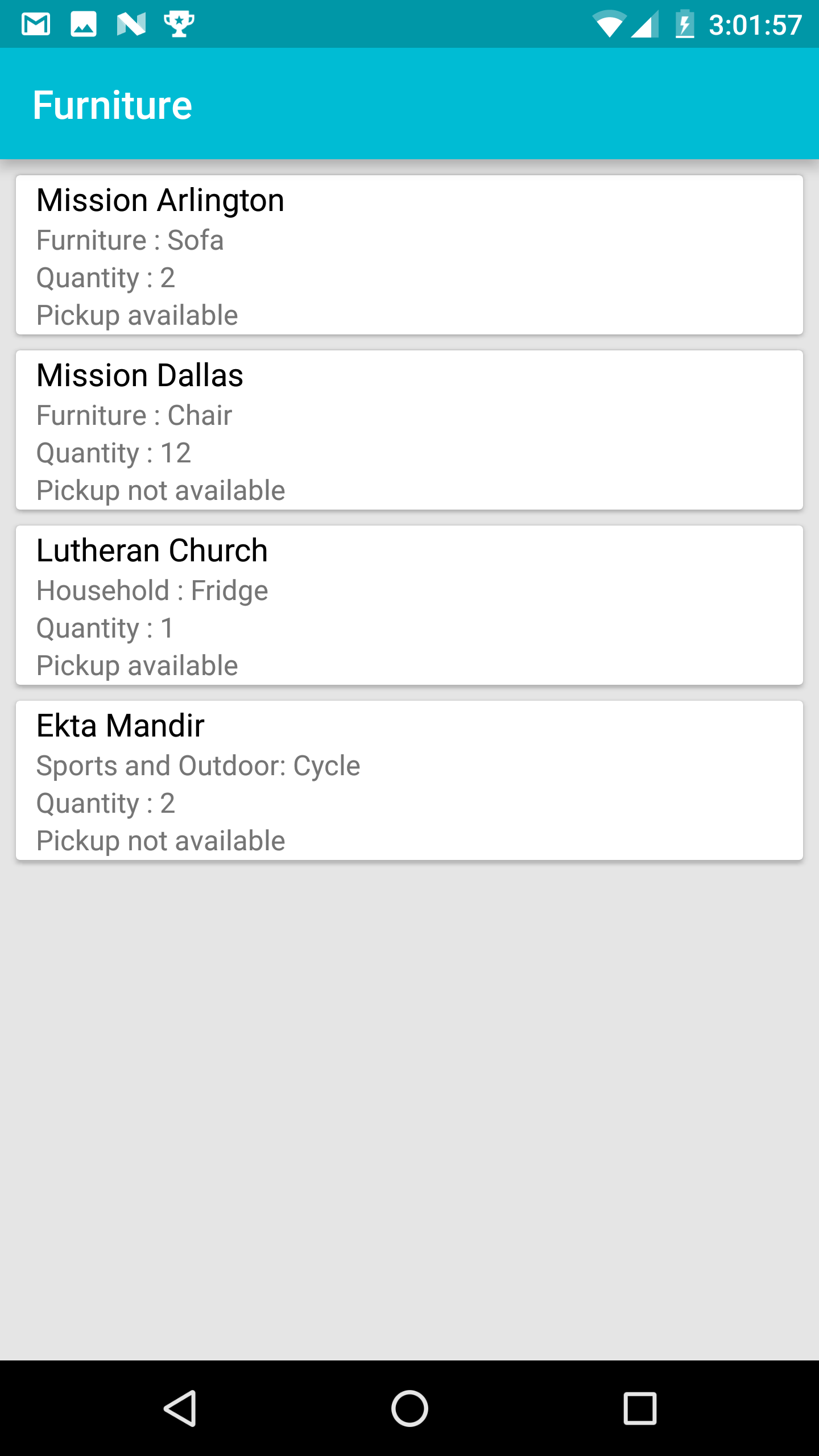This screenshot has height=1456, width=819.
Task: Go back using the system back button
Action: point(181,1408)
